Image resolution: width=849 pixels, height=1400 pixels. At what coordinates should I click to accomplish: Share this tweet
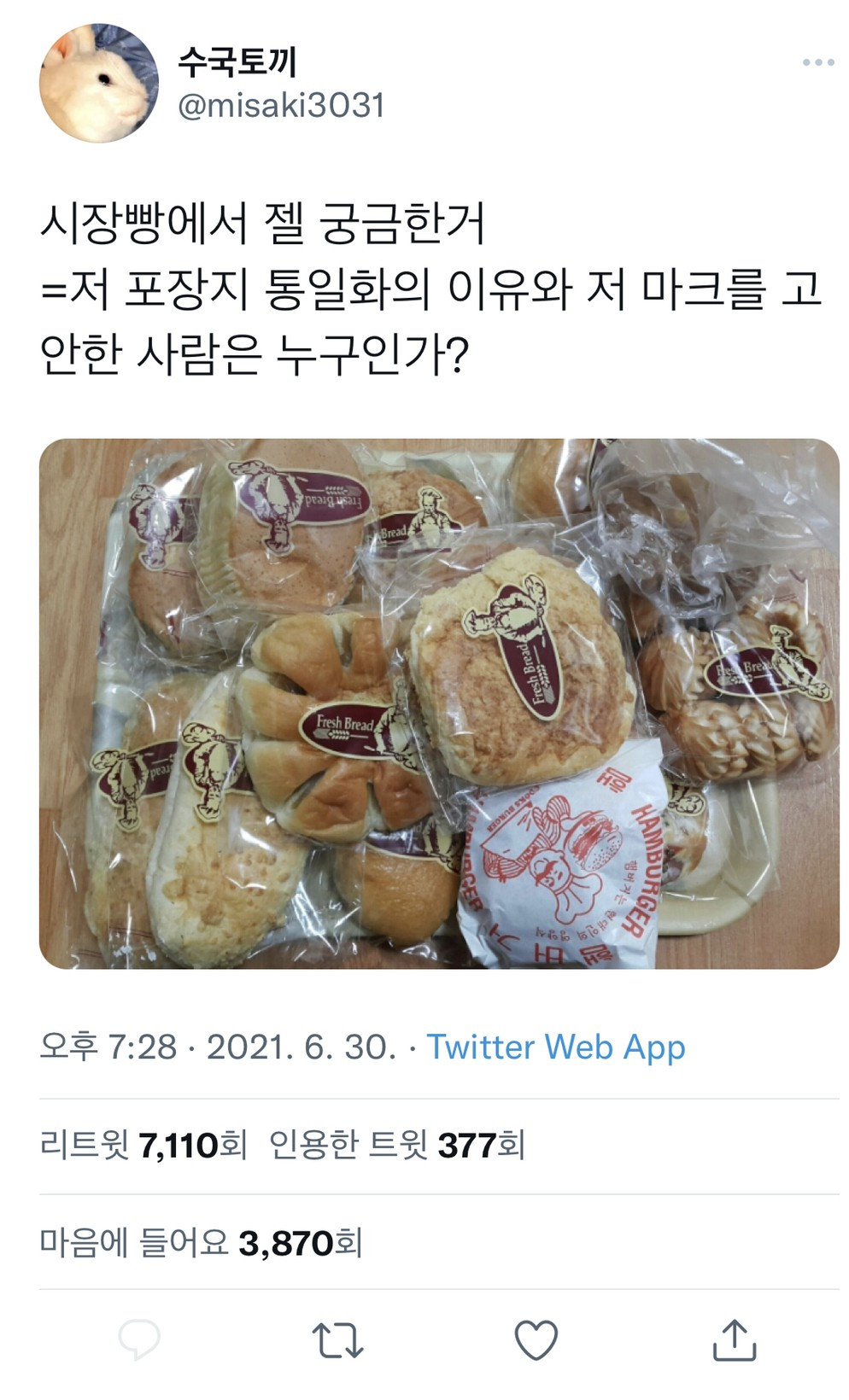(734, 1339)
